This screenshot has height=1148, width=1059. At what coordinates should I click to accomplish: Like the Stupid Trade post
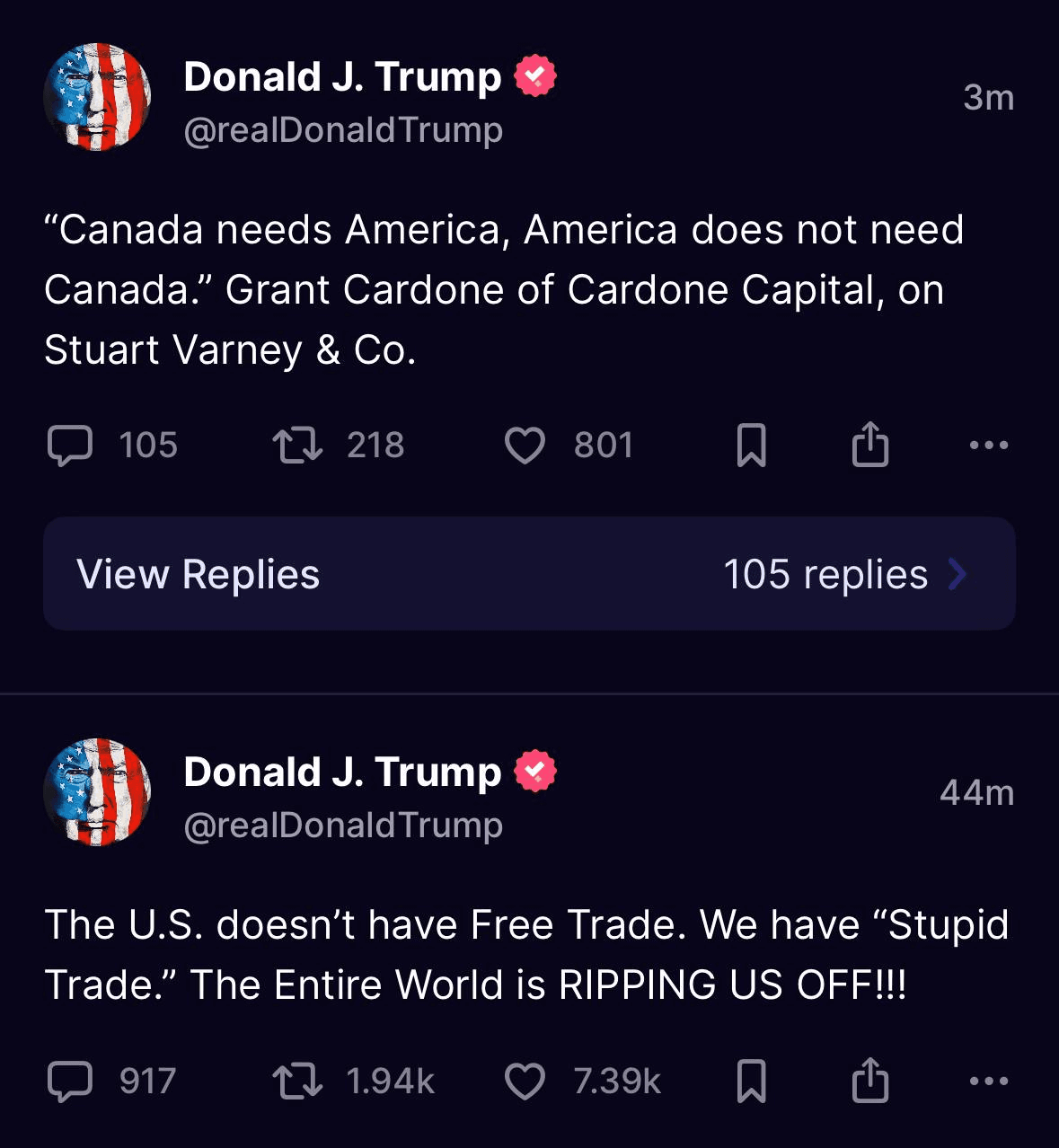point(525,1082)
